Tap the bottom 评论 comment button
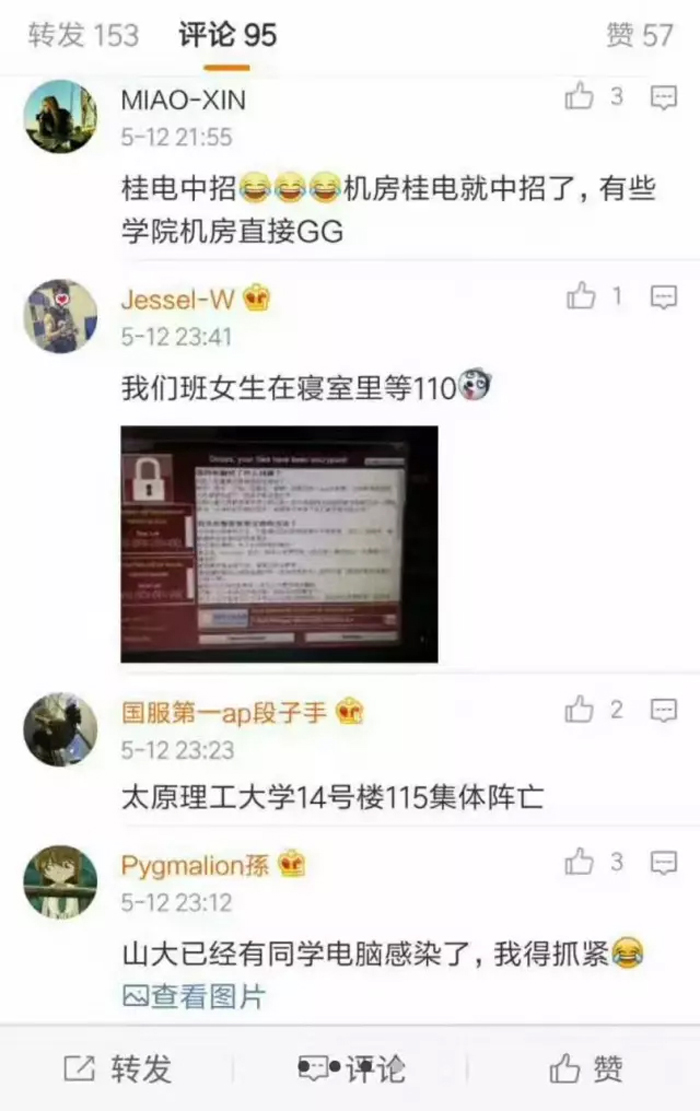The height and width of the screenshot is (1111, 700). (x=351, y=1069)
